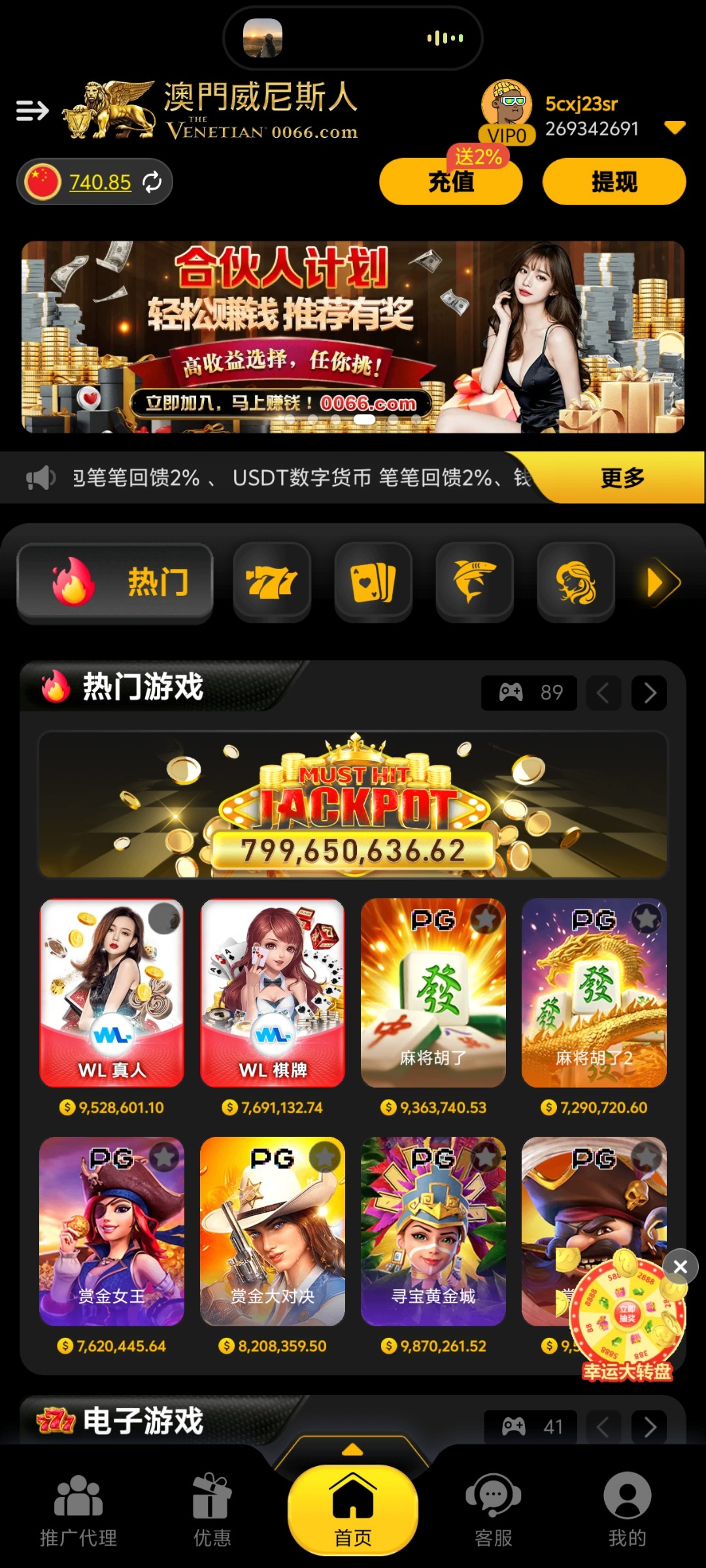Close the 幸运大转盘 floating widget
Viewport: 706px width, 1568px height.
[680, 1267]
